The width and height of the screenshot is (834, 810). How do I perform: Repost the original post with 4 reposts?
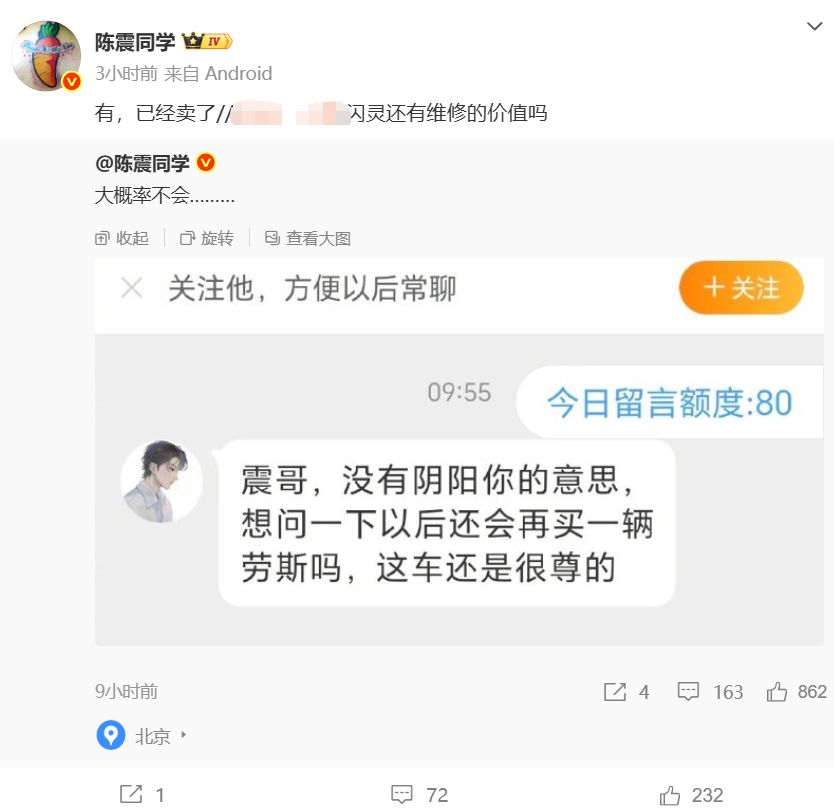[x=627, y=692]
